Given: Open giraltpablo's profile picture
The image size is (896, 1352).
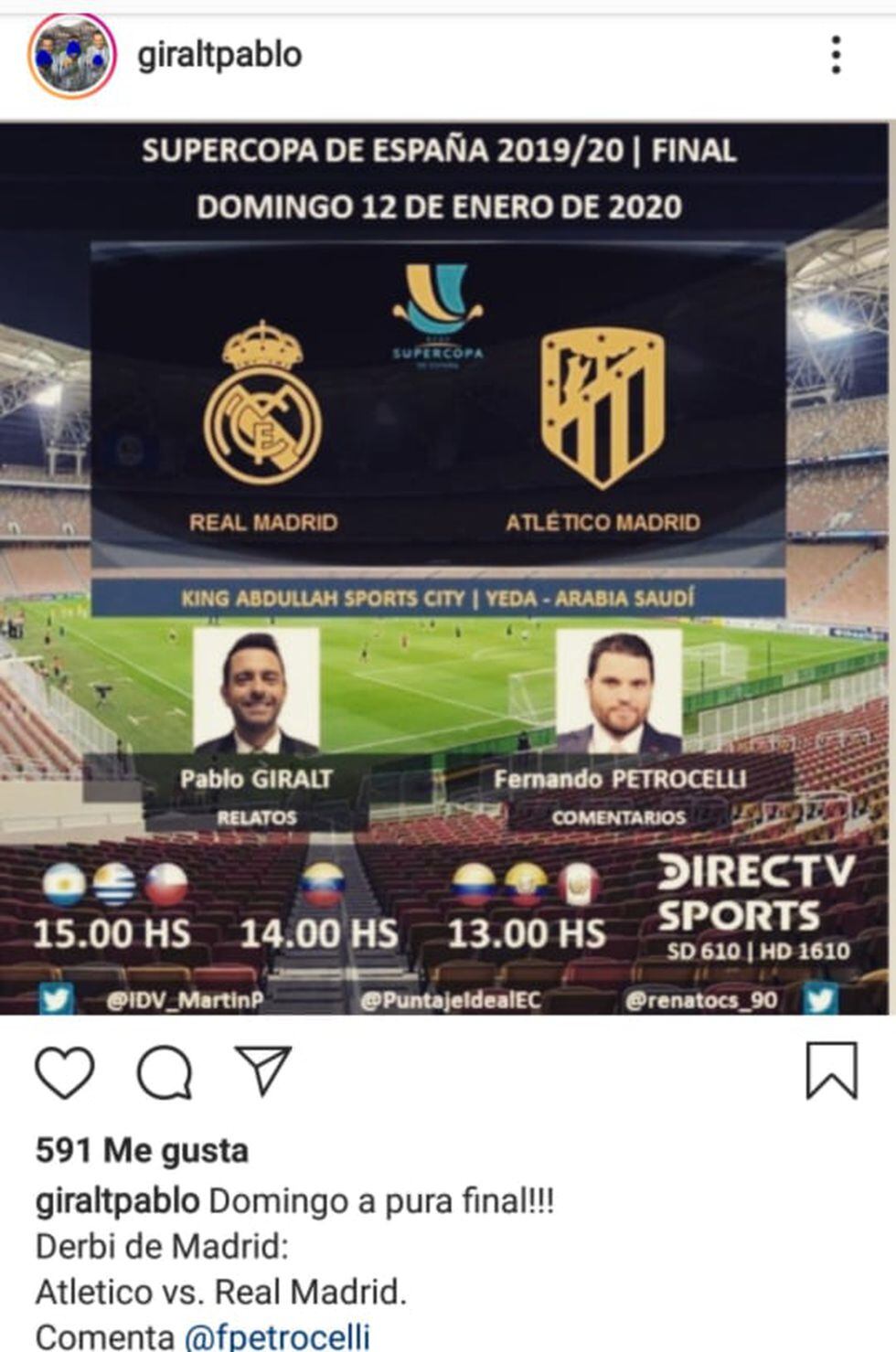Looking at the screenshot, I should [72, 56].
